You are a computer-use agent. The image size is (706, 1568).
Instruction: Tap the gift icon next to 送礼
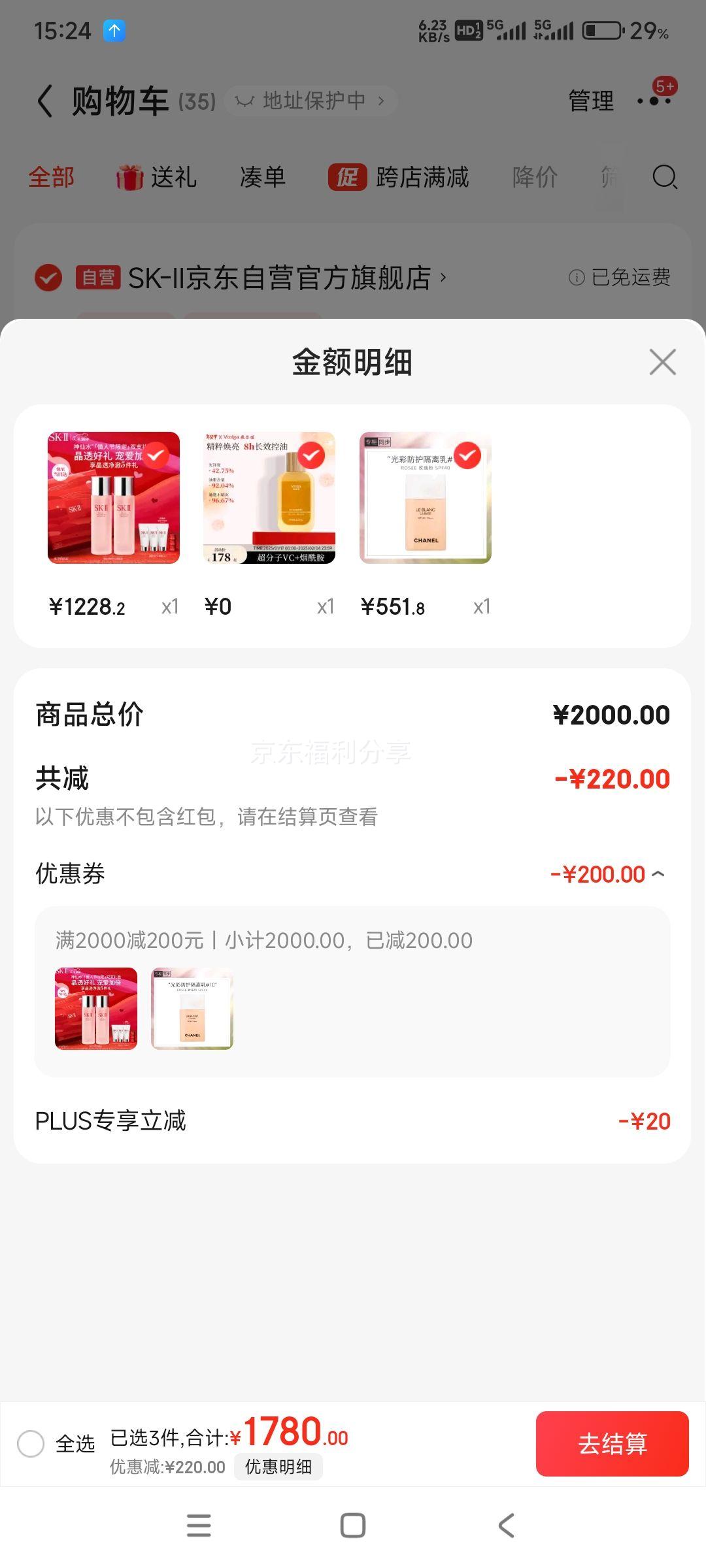(128, 177)
